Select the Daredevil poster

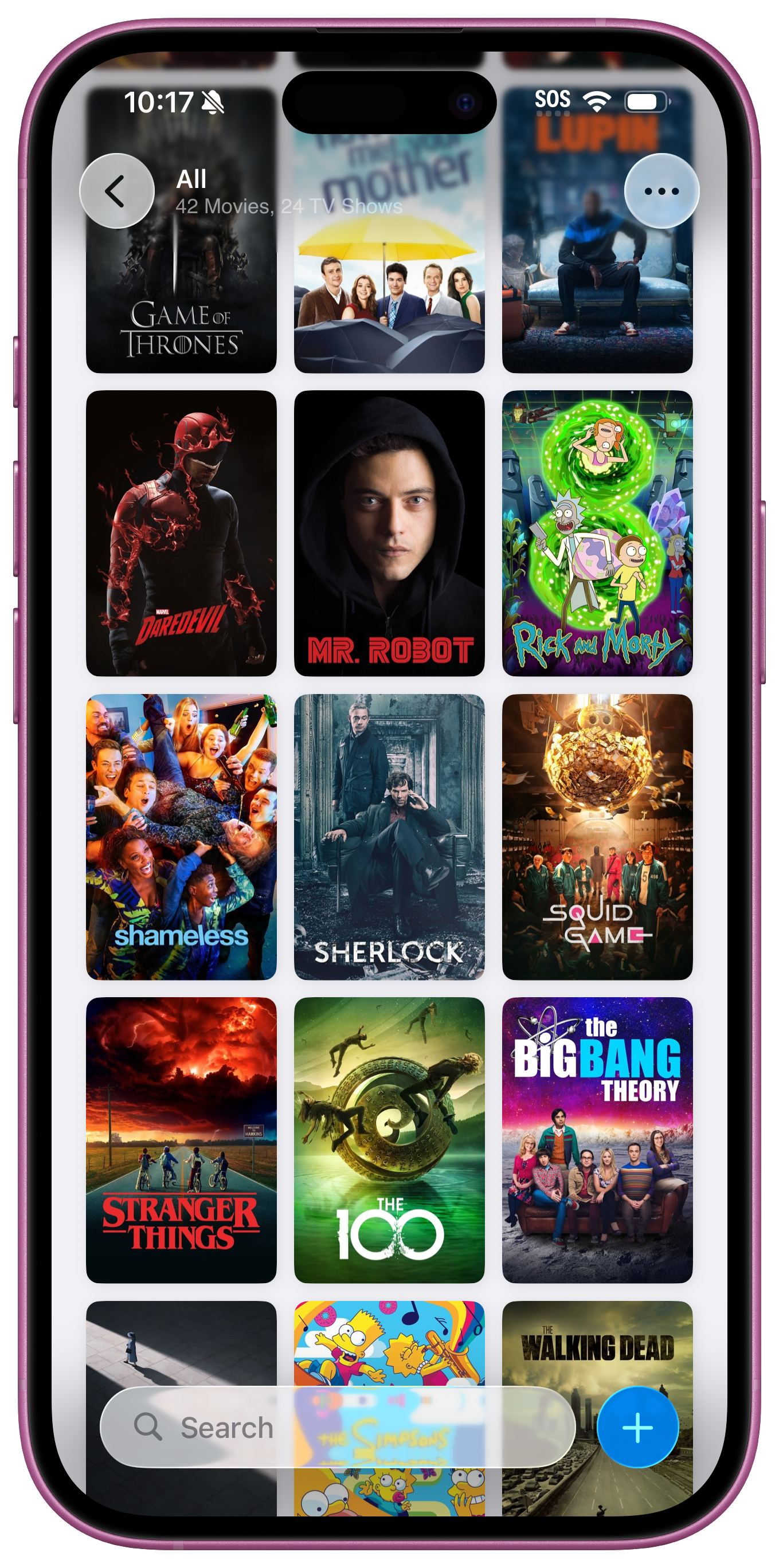(181, 532)
